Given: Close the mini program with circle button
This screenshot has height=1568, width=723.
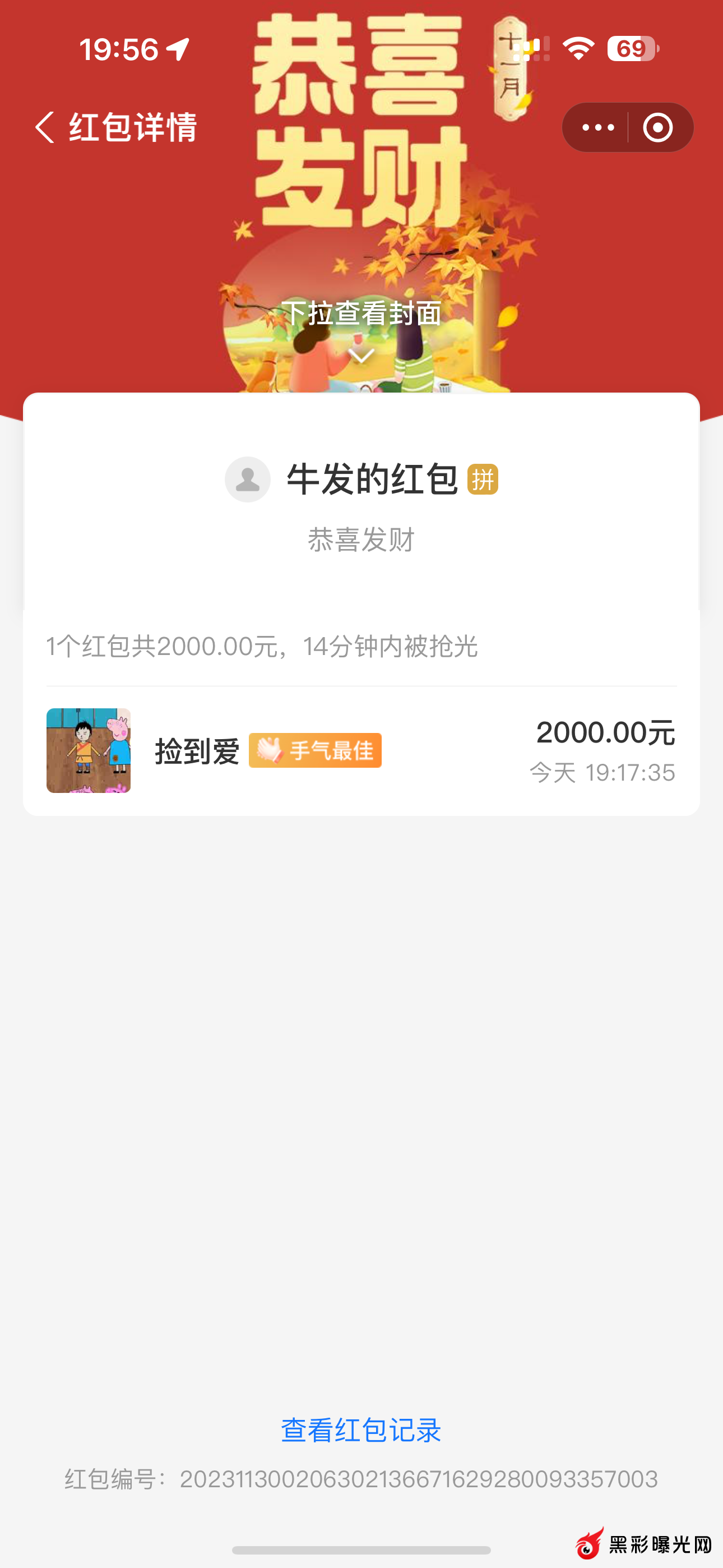Looking at the screenshot, I should pyautogui.click(x=658, y=127).
